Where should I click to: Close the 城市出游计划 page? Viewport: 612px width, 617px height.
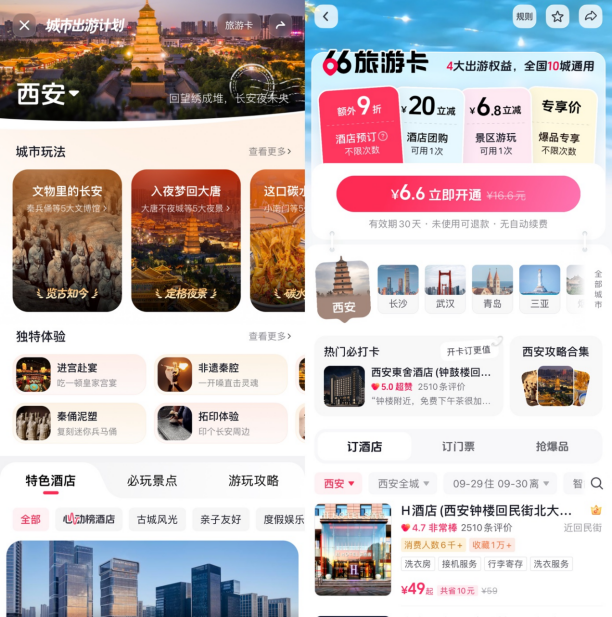click(x=24, y=26)
